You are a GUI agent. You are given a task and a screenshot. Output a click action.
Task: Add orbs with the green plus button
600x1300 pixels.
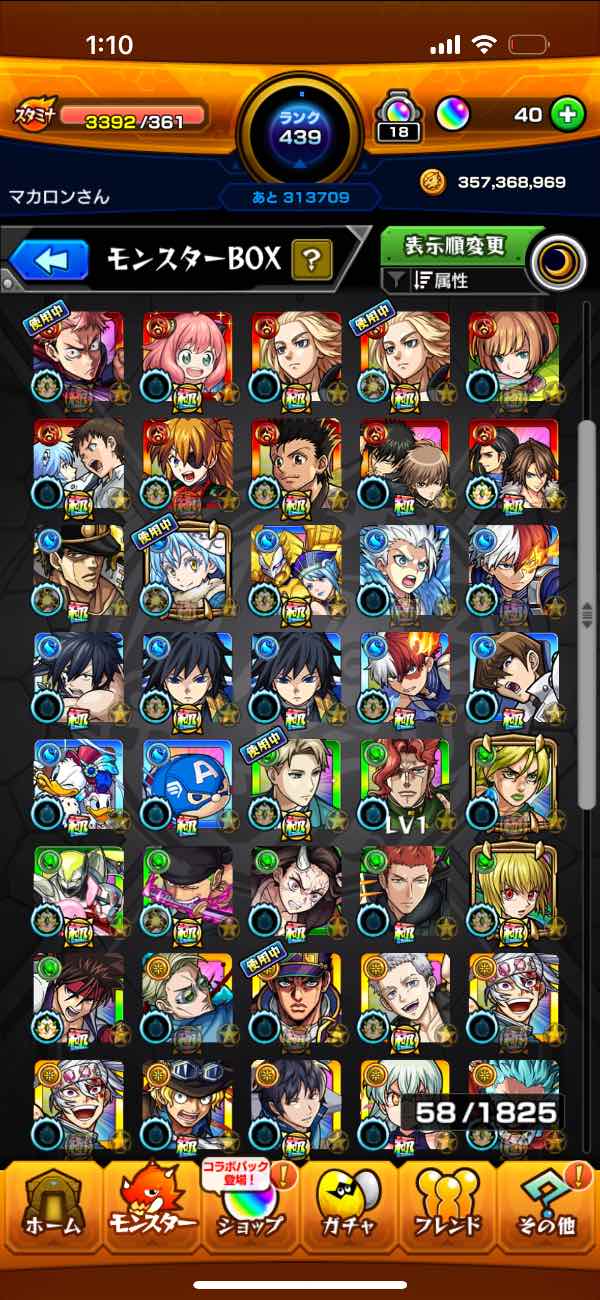tap(567, 115)
